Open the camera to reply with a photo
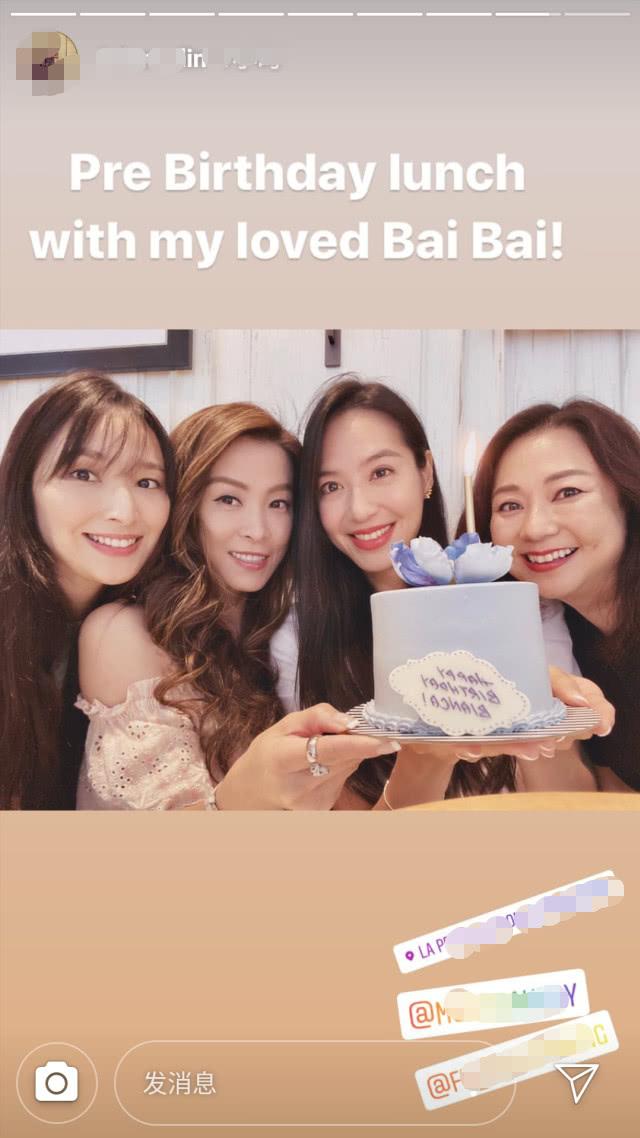The height and width of the screenshot is (1138, 640). pos(57,1083)
